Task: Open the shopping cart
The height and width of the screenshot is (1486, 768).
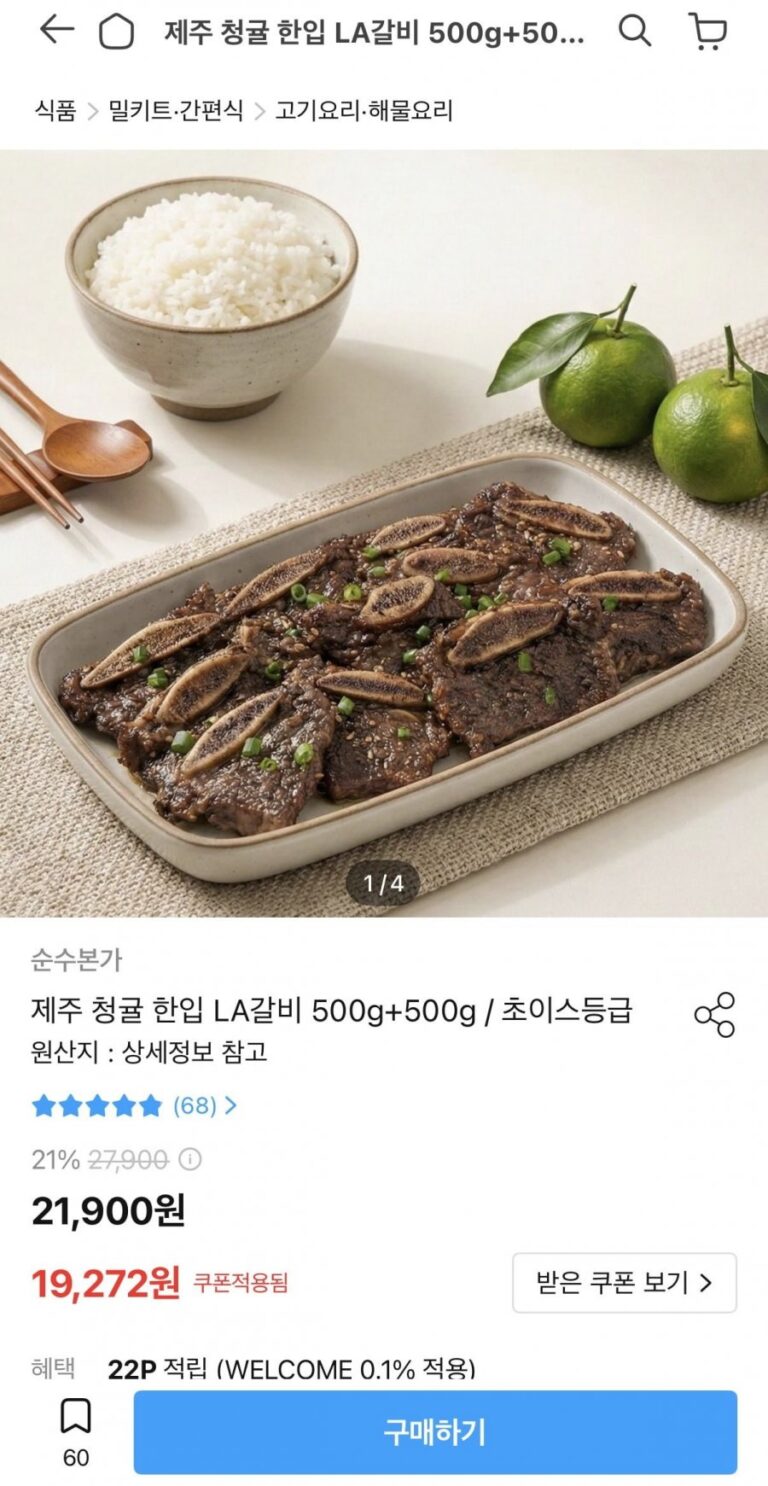Action: click(x=708, y=32)
